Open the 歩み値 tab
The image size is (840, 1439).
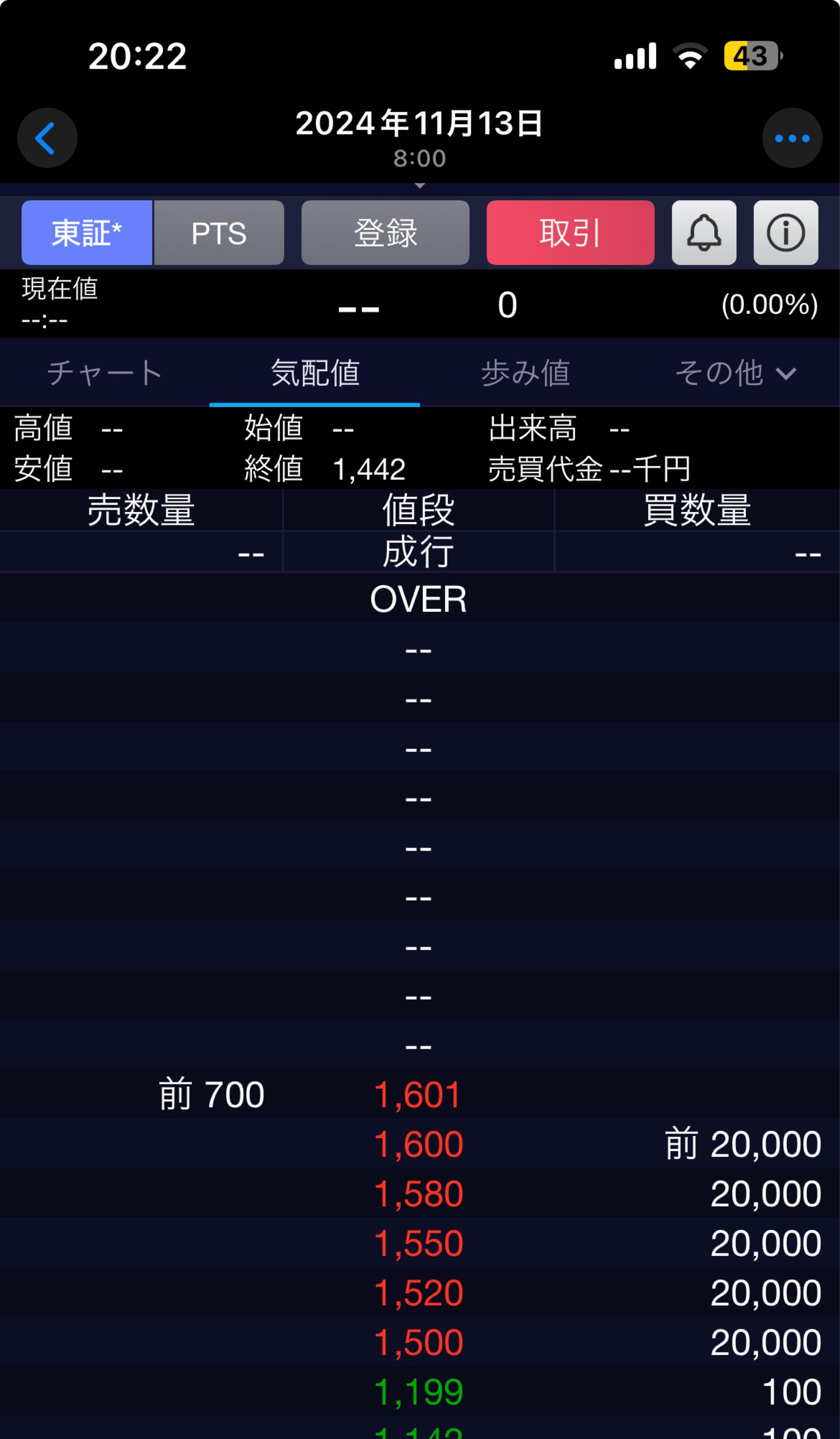(524, 373)
